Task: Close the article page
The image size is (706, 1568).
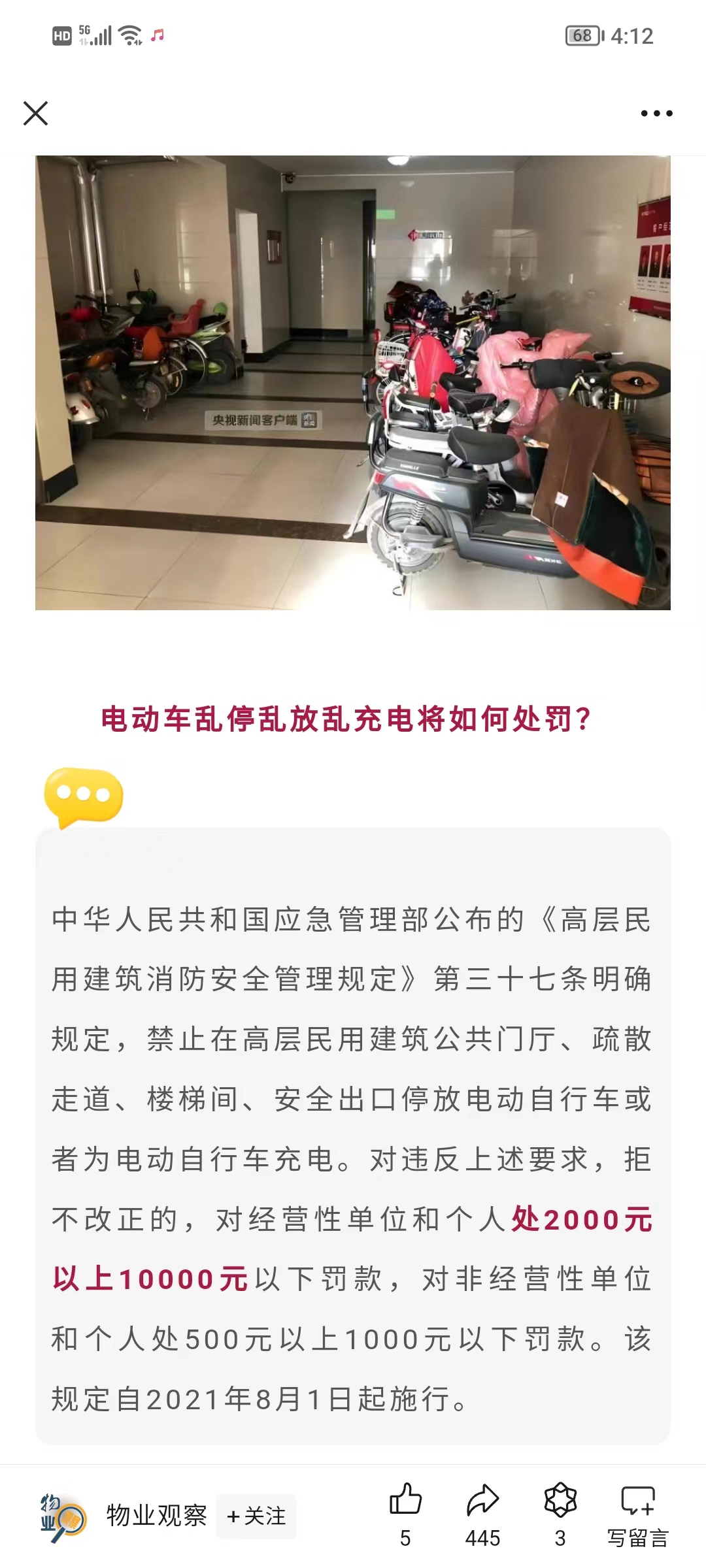Action: (x=36, y=113)
